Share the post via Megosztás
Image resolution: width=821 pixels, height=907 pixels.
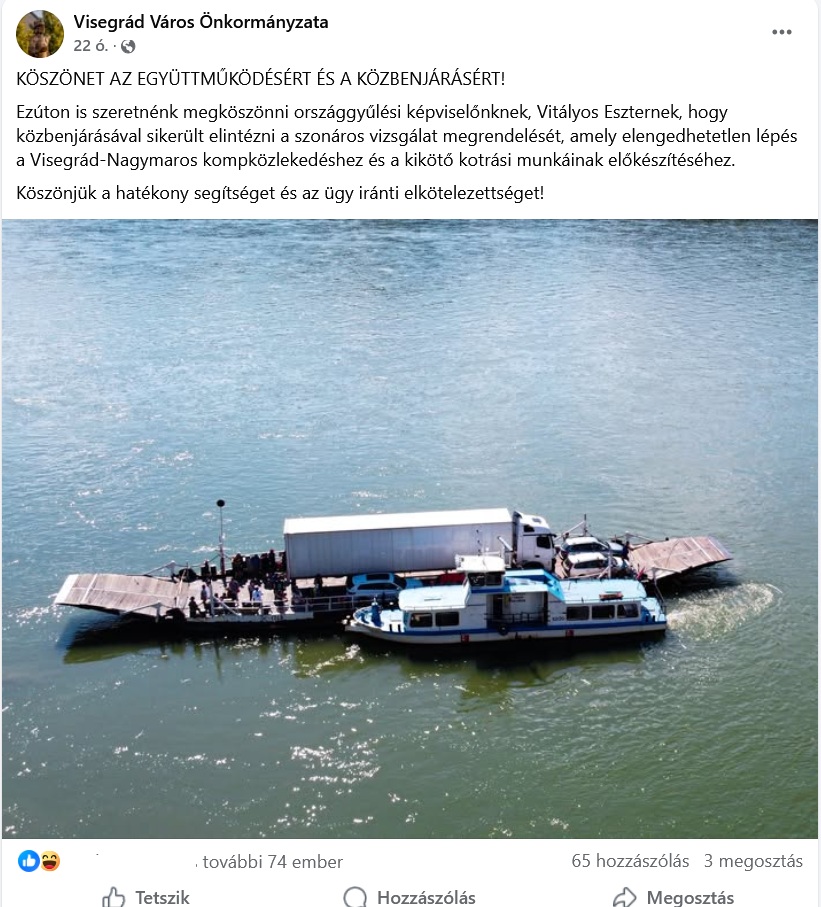[674, 897]
